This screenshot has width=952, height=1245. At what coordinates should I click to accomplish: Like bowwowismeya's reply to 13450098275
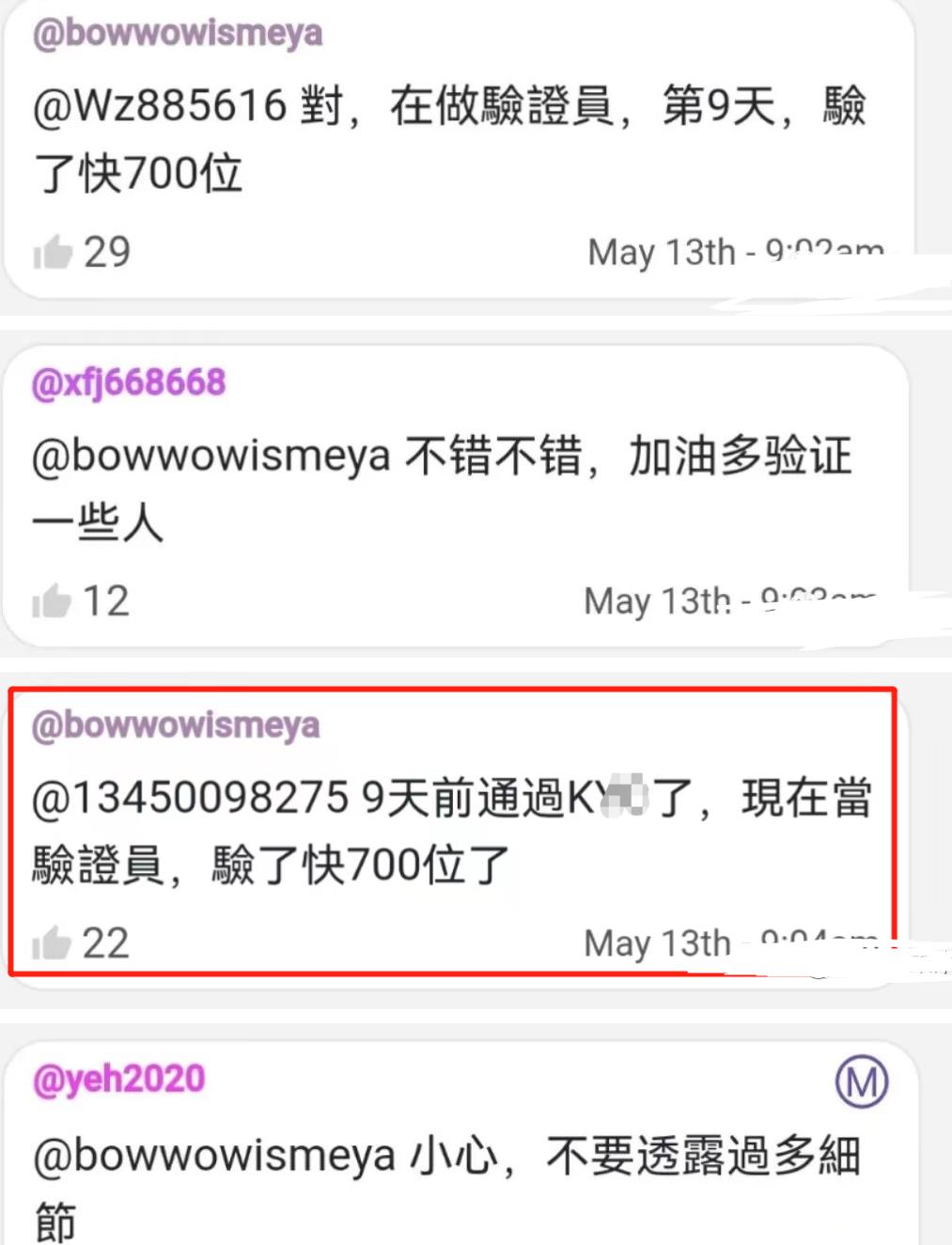52,943
